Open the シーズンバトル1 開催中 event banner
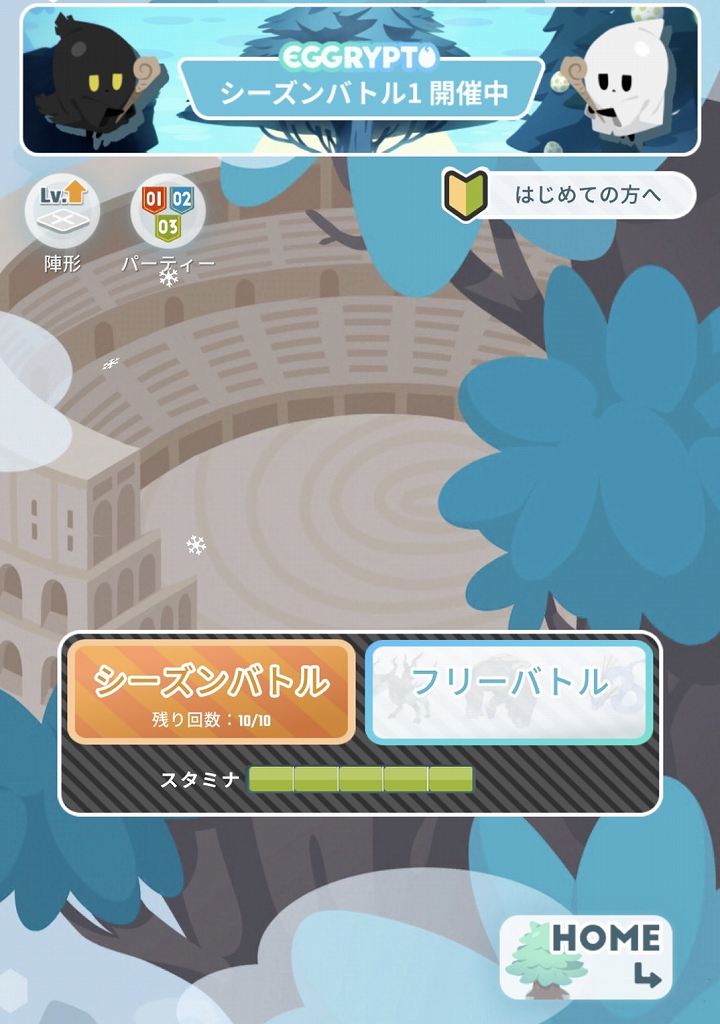 click(x=360, y=80)
